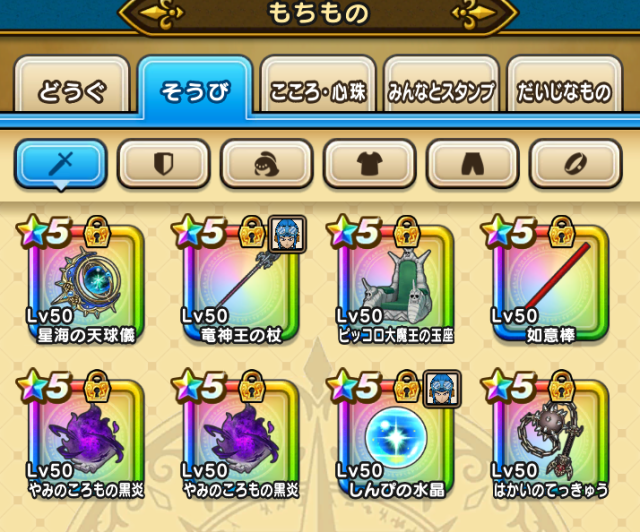Filter equipment by the shirt armor icon
This screenshot has height=532, width=640.
point(369,163)
